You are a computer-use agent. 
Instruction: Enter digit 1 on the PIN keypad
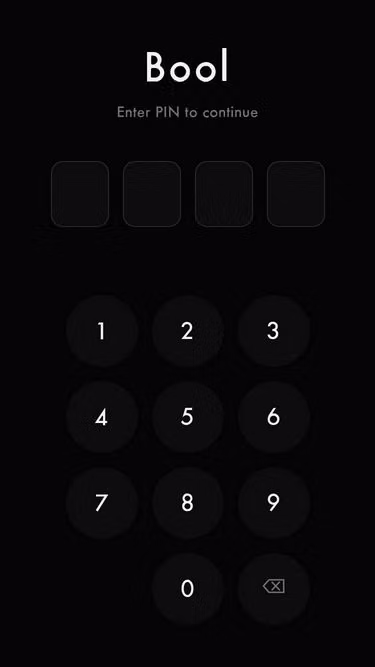click(102, 331)
